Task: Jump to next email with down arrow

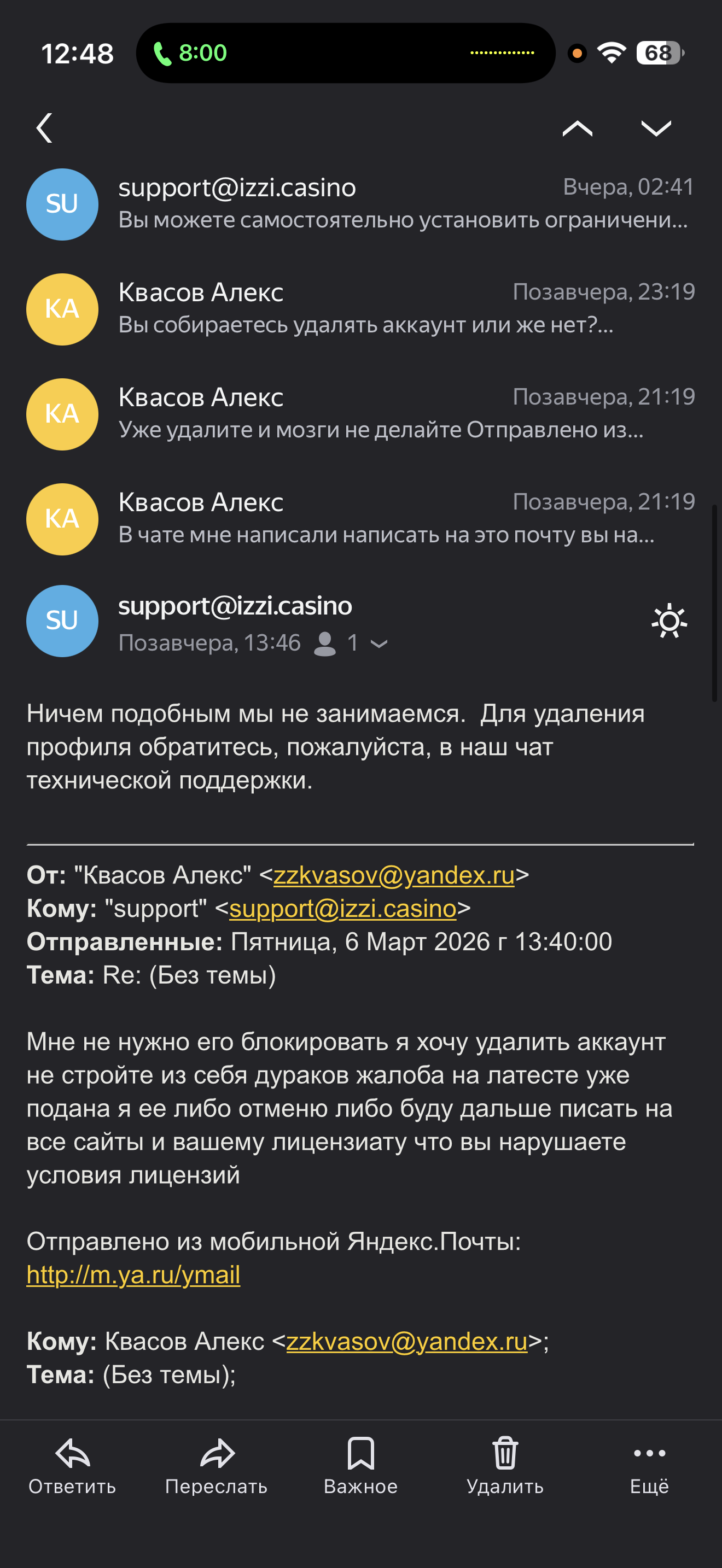Action: pos(656,128)
